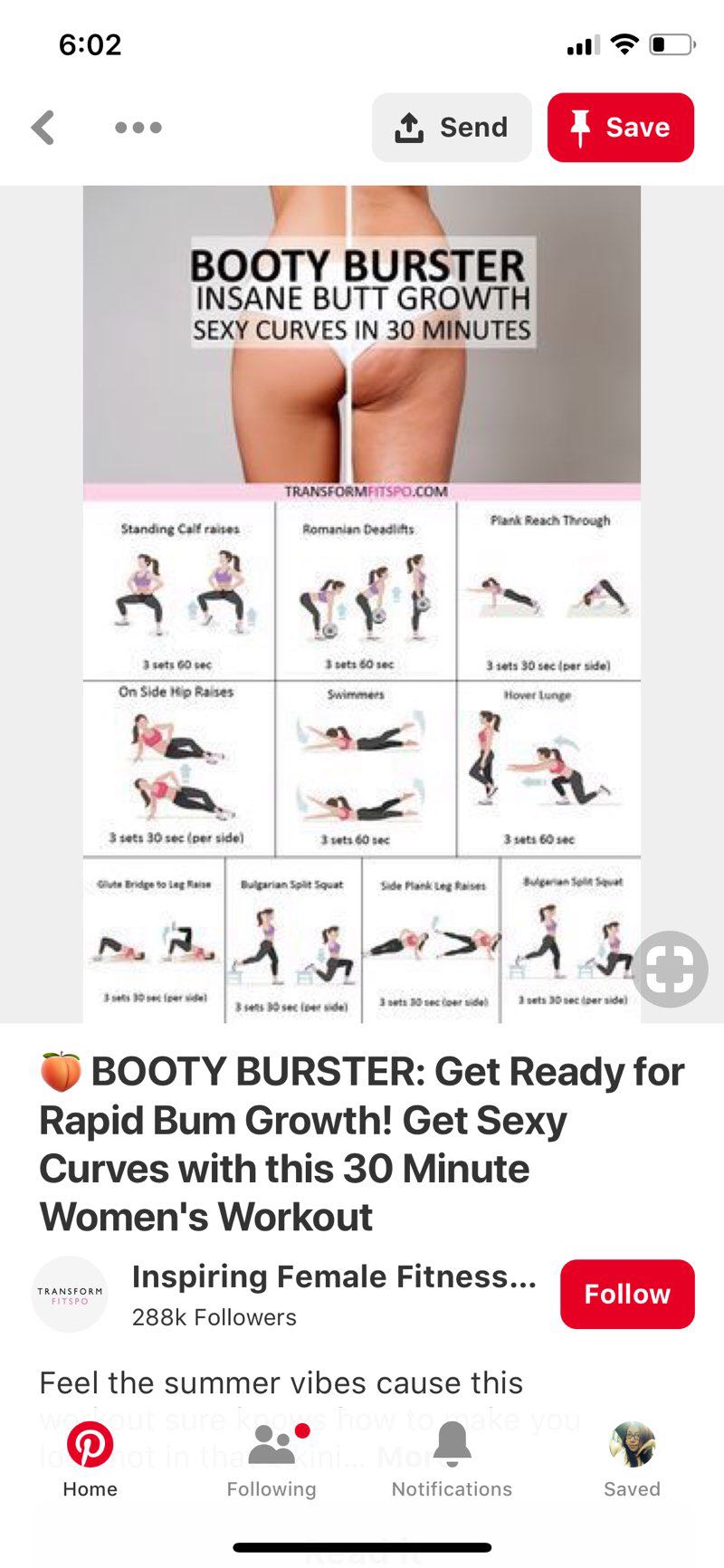Switch to the Following tab
The height and width of the screenshot is (1568, 724).
click(271, 1459)
